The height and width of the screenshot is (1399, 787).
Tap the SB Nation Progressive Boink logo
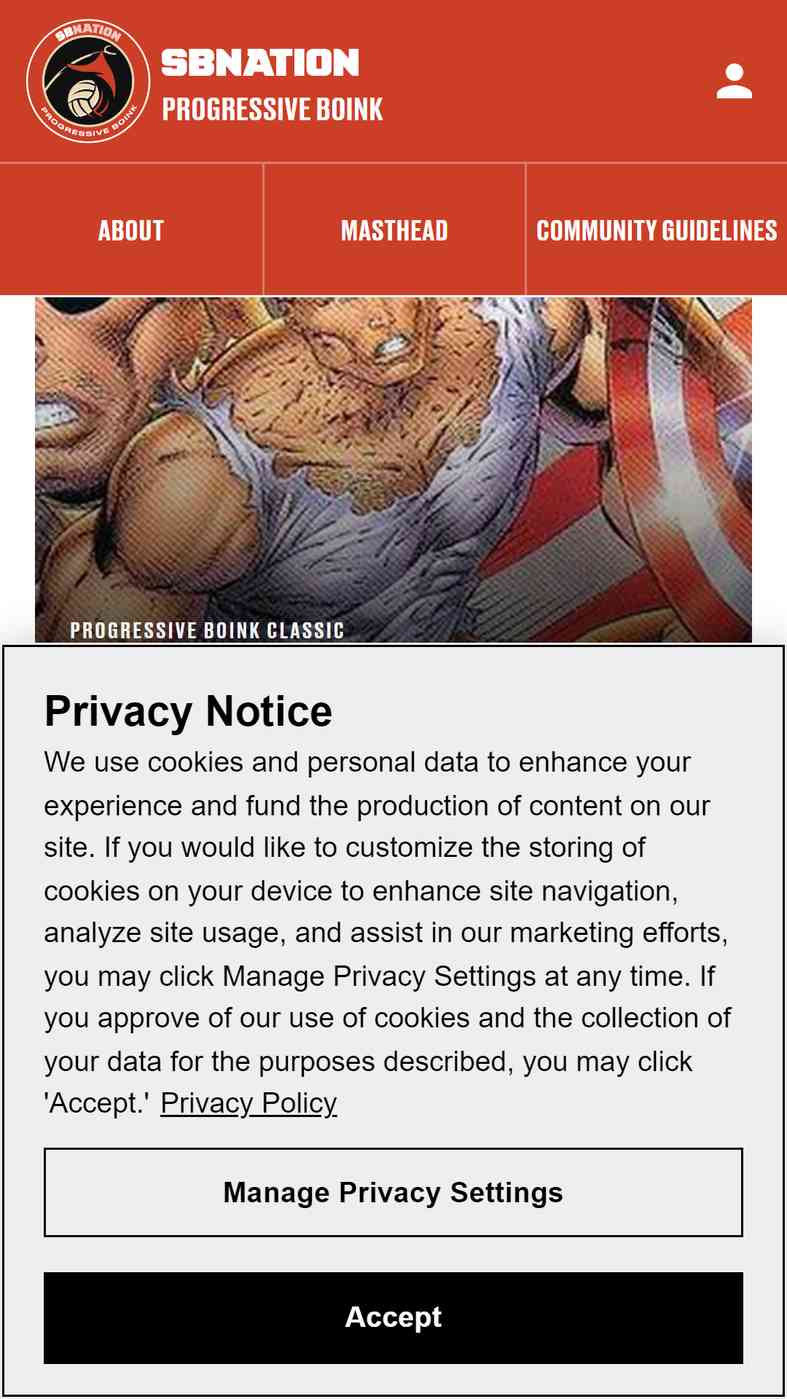tap(205, 82)
